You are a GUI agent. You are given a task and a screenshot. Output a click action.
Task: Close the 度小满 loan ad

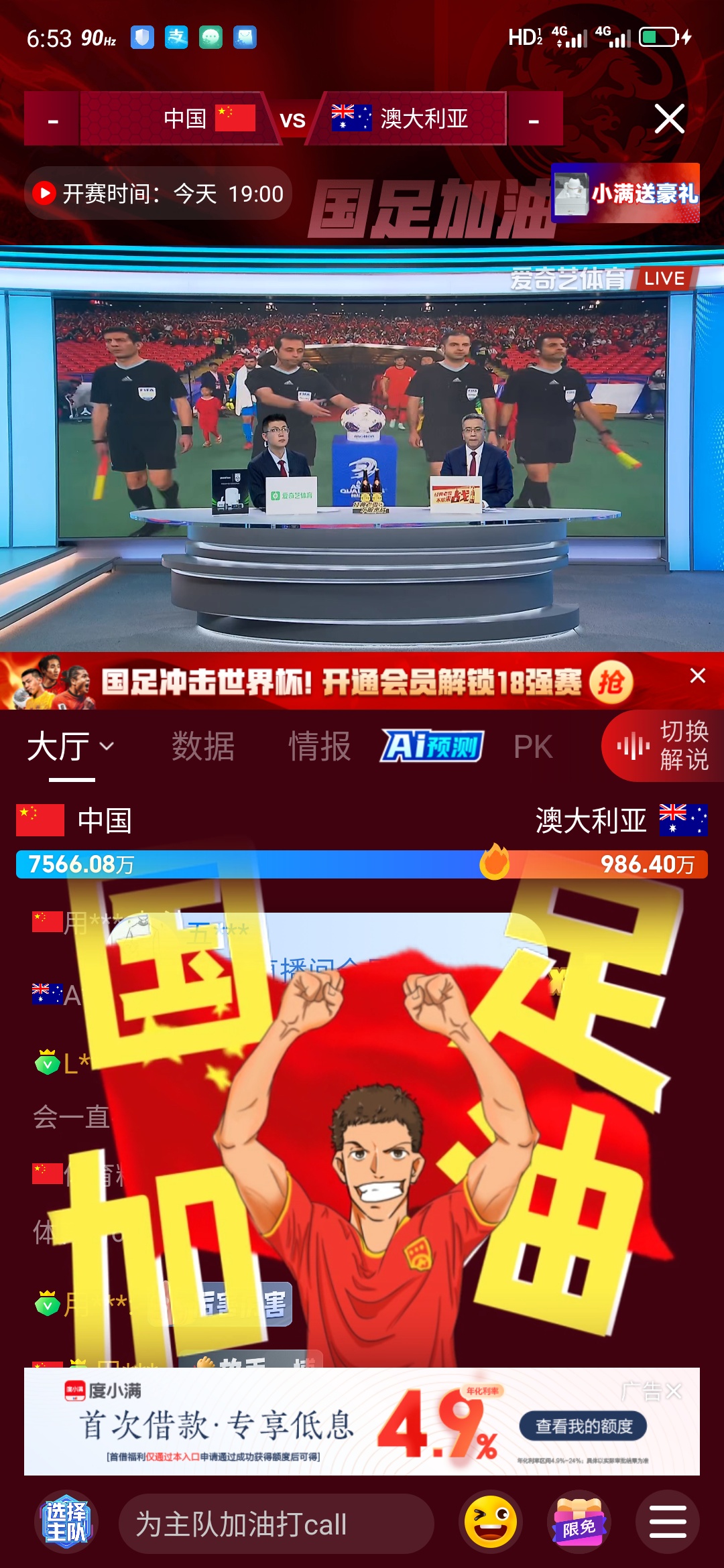click(673, 1392)
